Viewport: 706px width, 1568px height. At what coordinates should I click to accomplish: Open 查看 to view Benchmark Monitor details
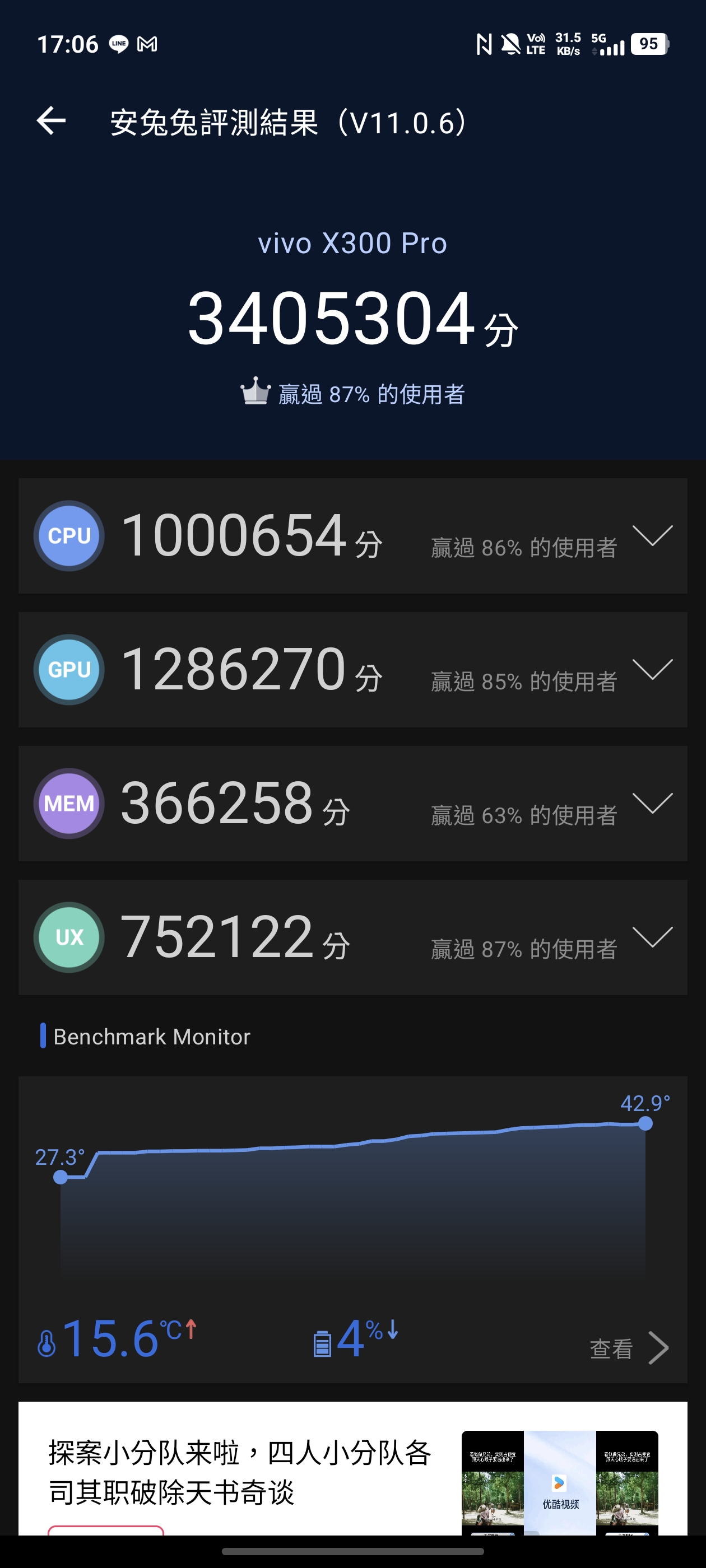[x=629, y=1348]
